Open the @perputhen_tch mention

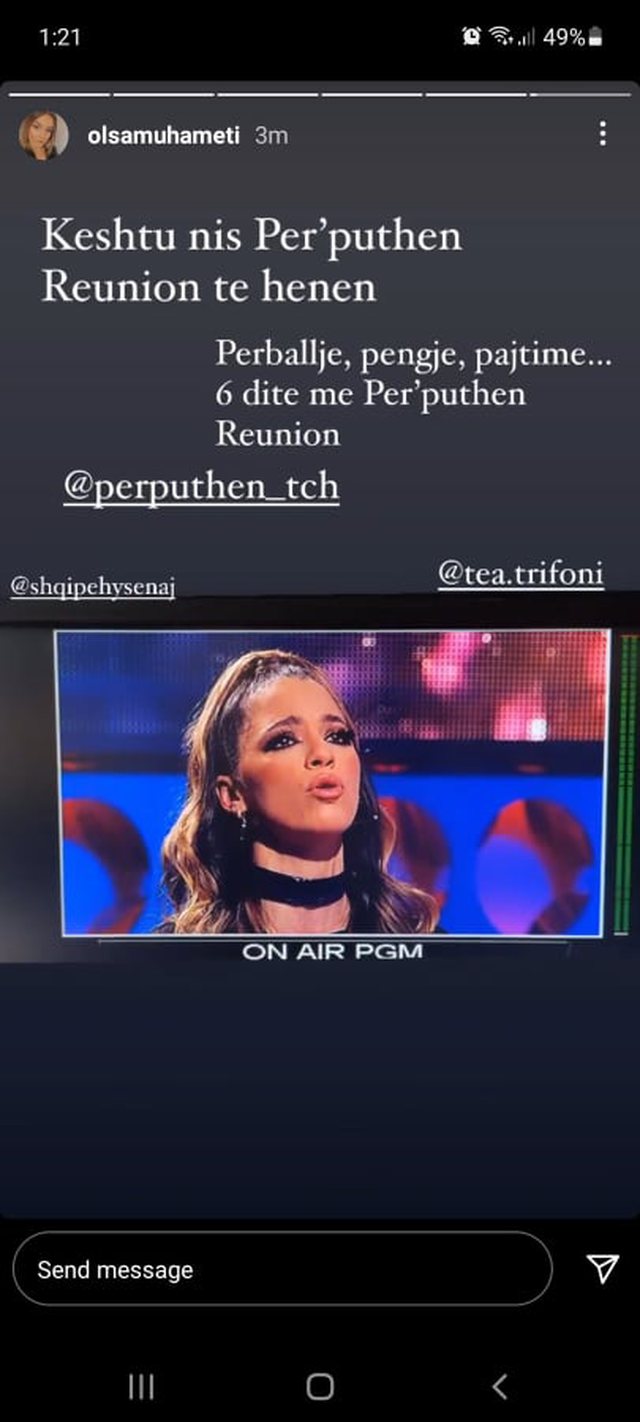point(201,487)
